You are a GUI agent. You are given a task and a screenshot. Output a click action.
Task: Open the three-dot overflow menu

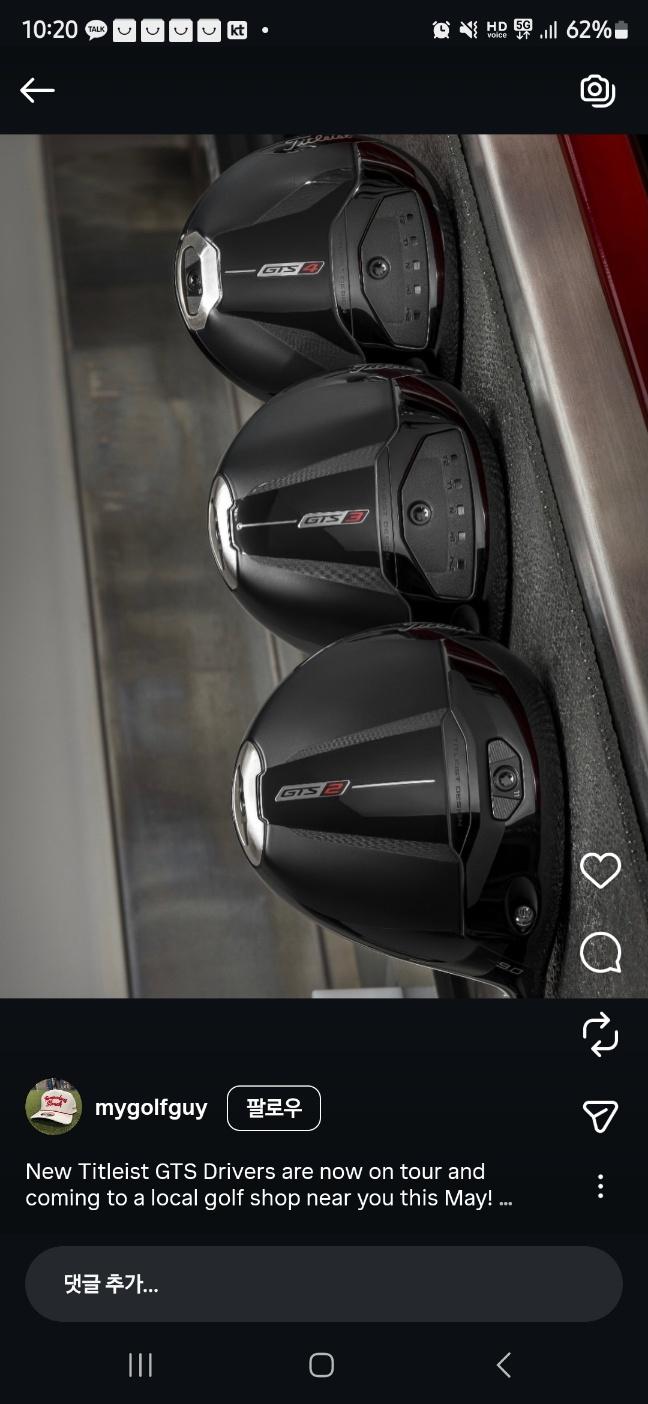point(600,1186)
